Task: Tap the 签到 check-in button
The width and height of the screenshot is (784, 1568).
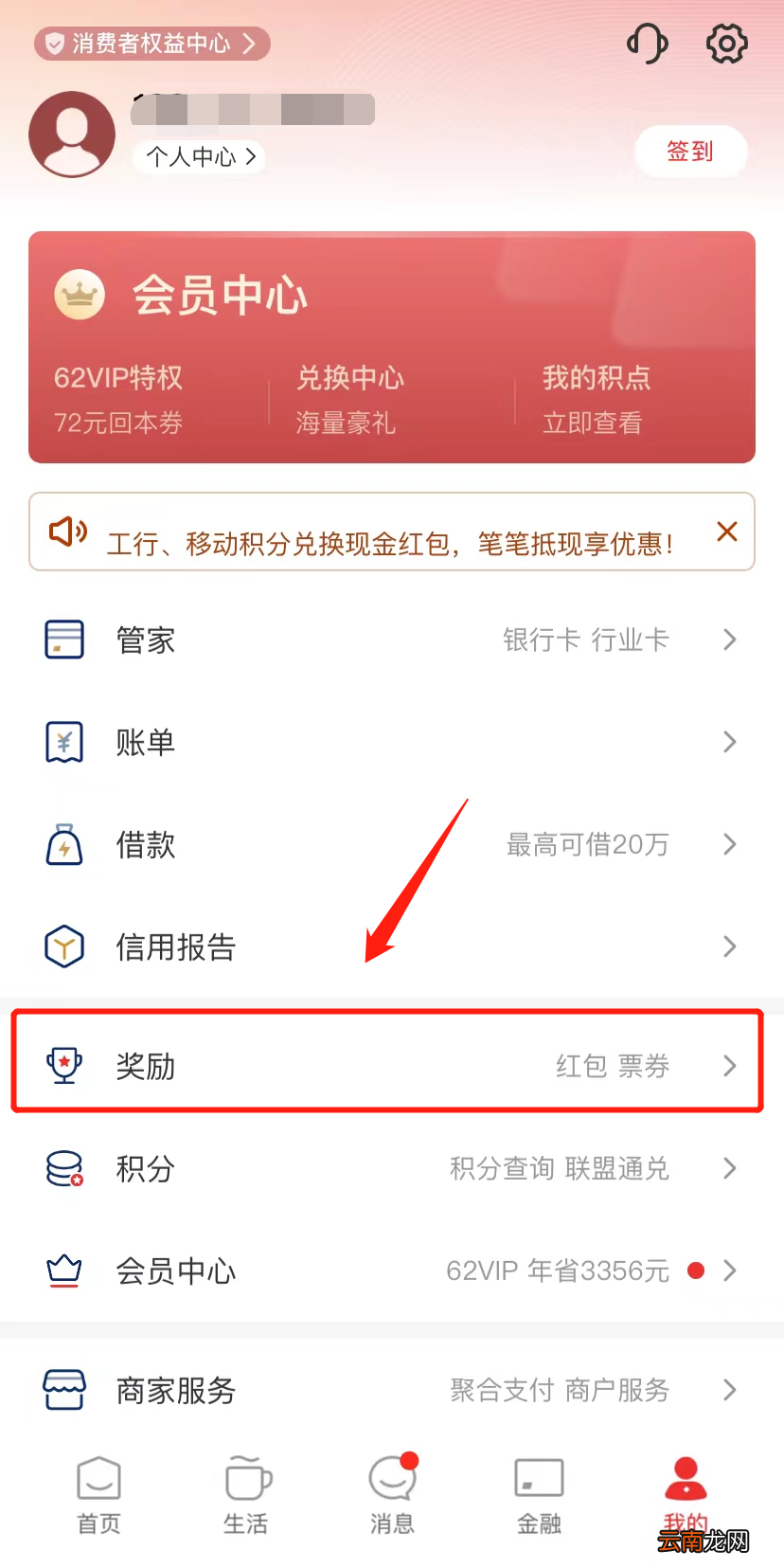Action: coord(690,152)
